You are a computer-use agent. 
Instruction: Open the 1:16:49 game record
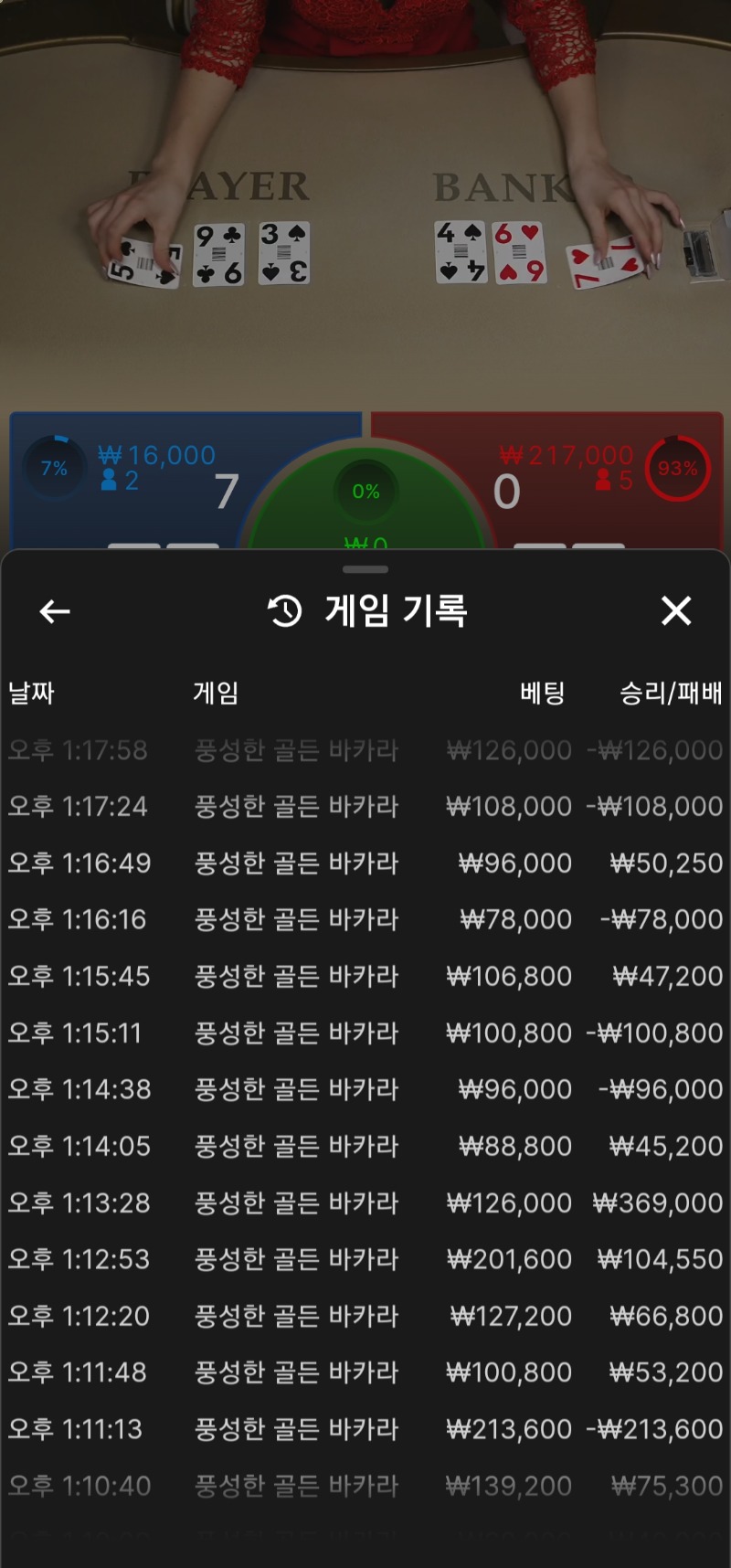click(x=365, y=863)
